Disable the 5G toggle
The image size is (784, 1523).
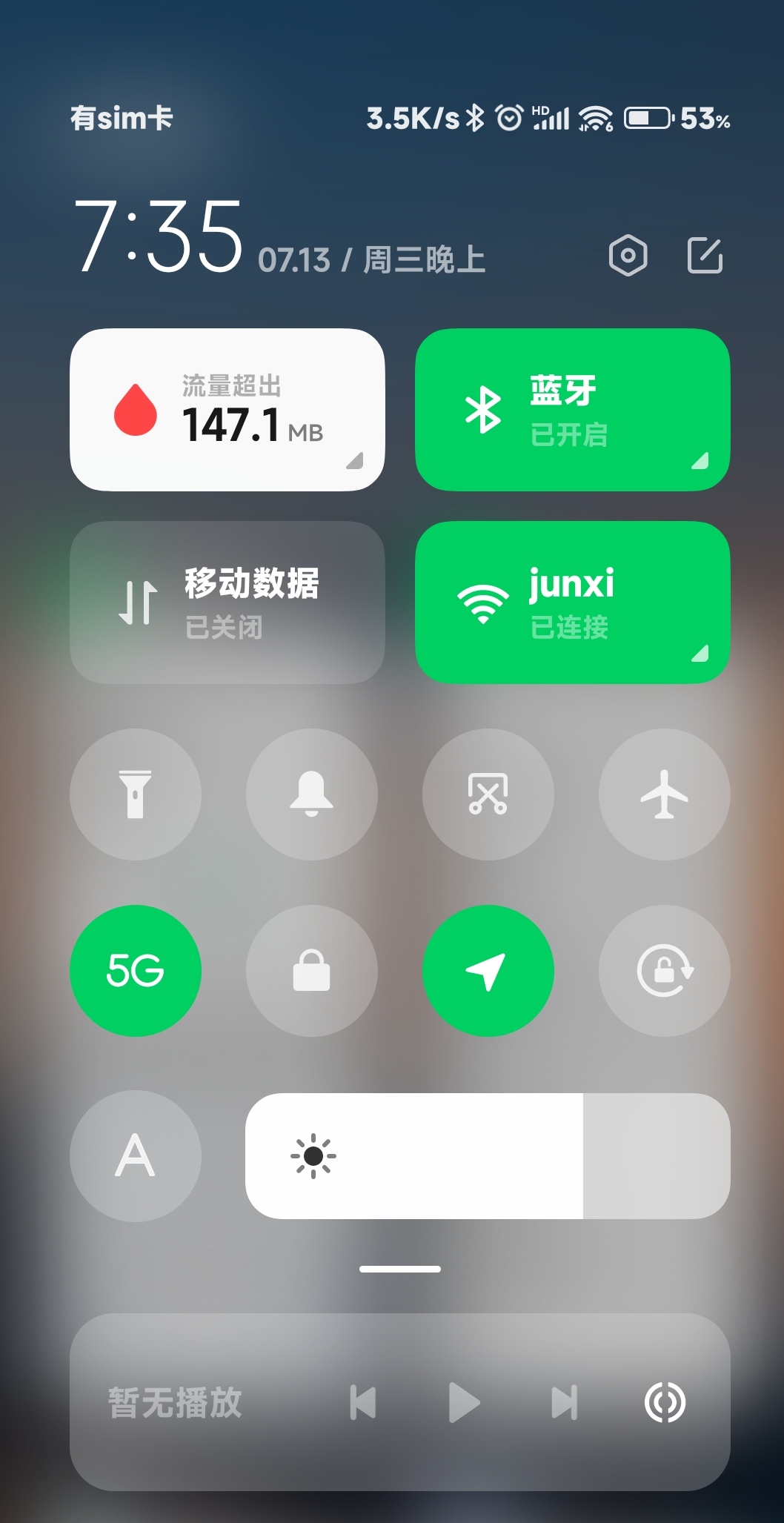(x=136, y=971)
